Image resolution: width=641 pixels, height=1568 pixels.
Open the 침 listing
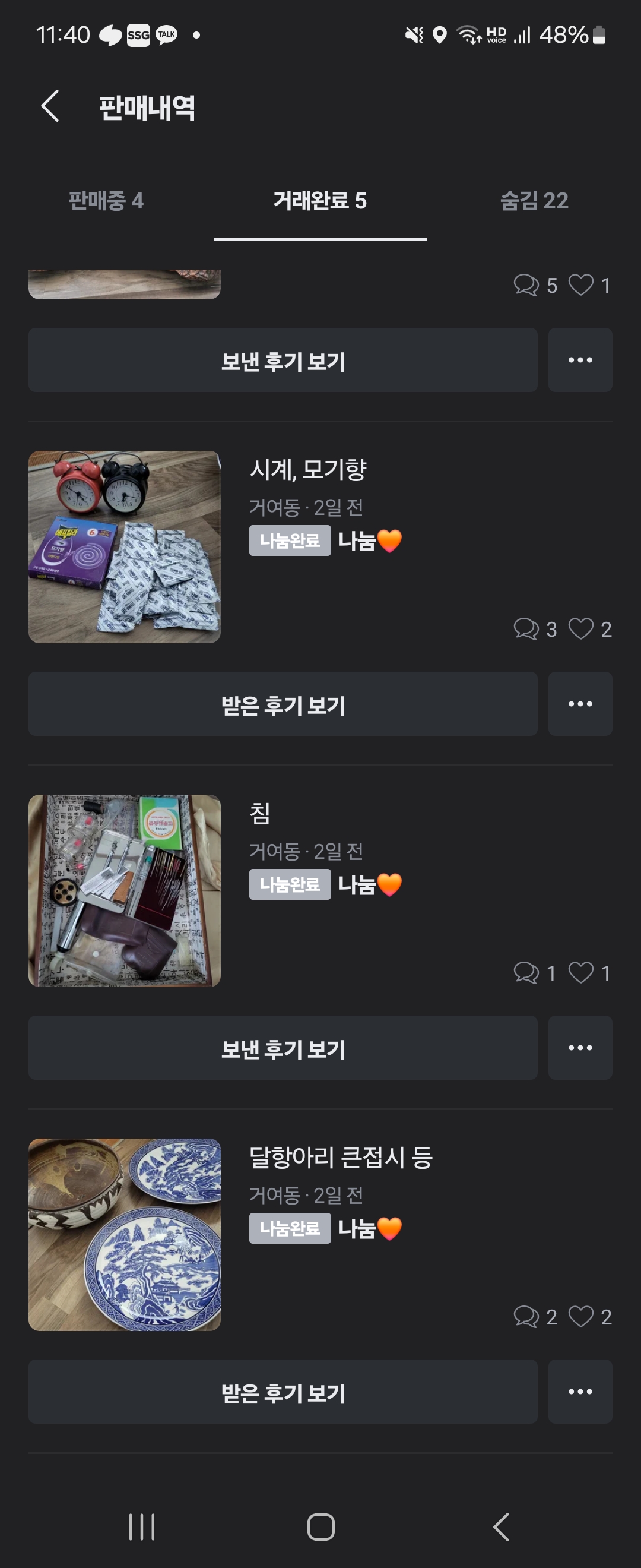point(260,814)
